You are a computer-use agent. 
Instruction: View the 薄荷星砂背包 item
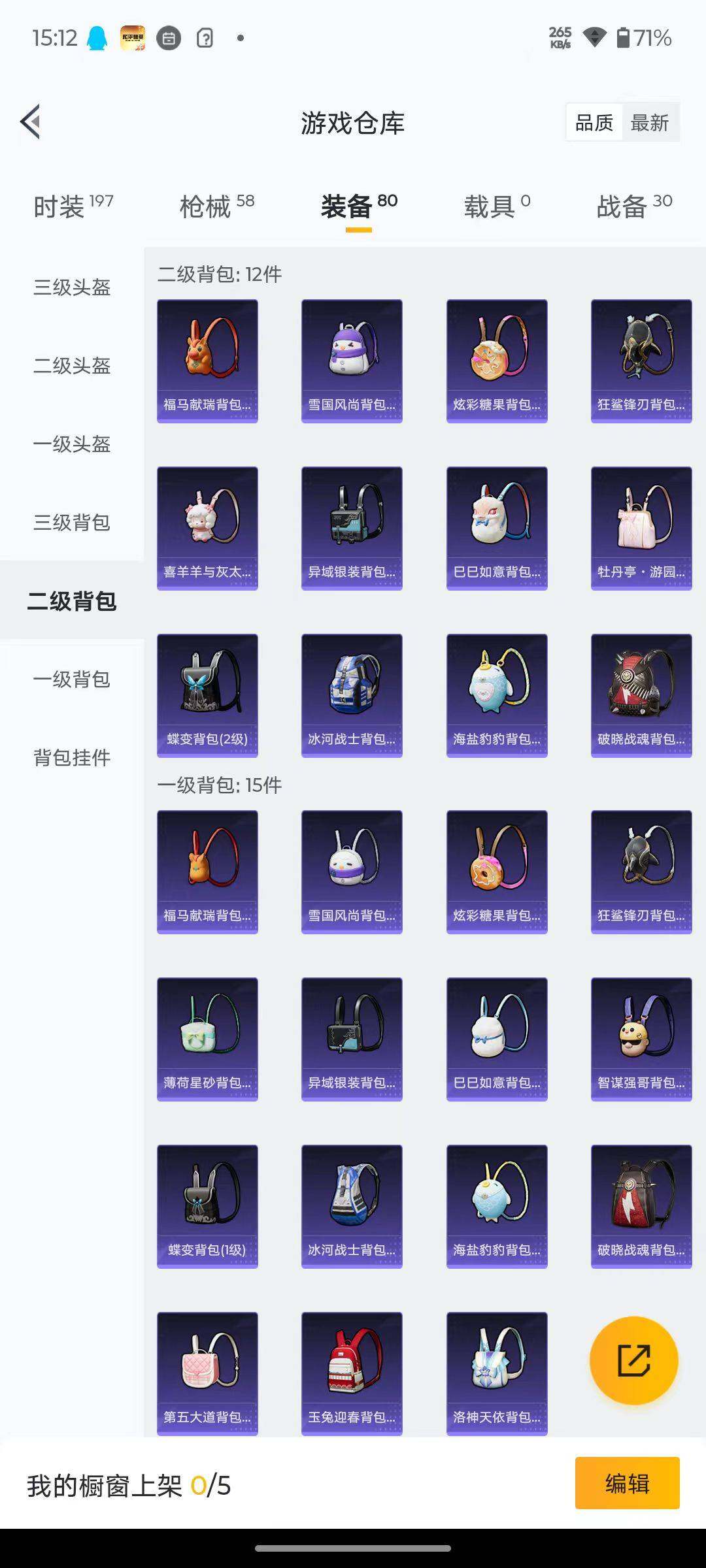pos(207,1039)
